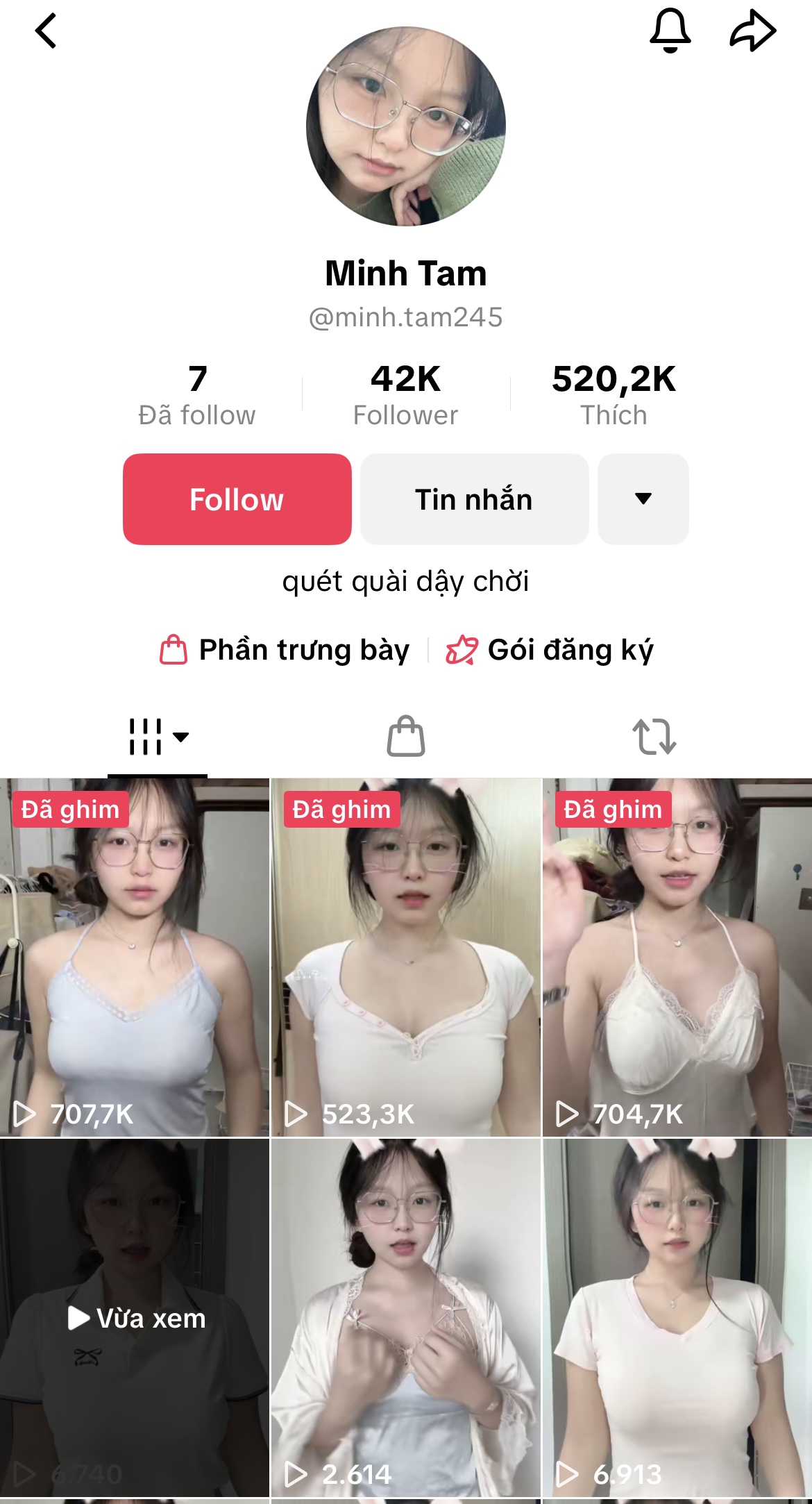The height and width of the screenshot is (1504, 812).
Task: Open the notifications bell
Action: point(670,32)
